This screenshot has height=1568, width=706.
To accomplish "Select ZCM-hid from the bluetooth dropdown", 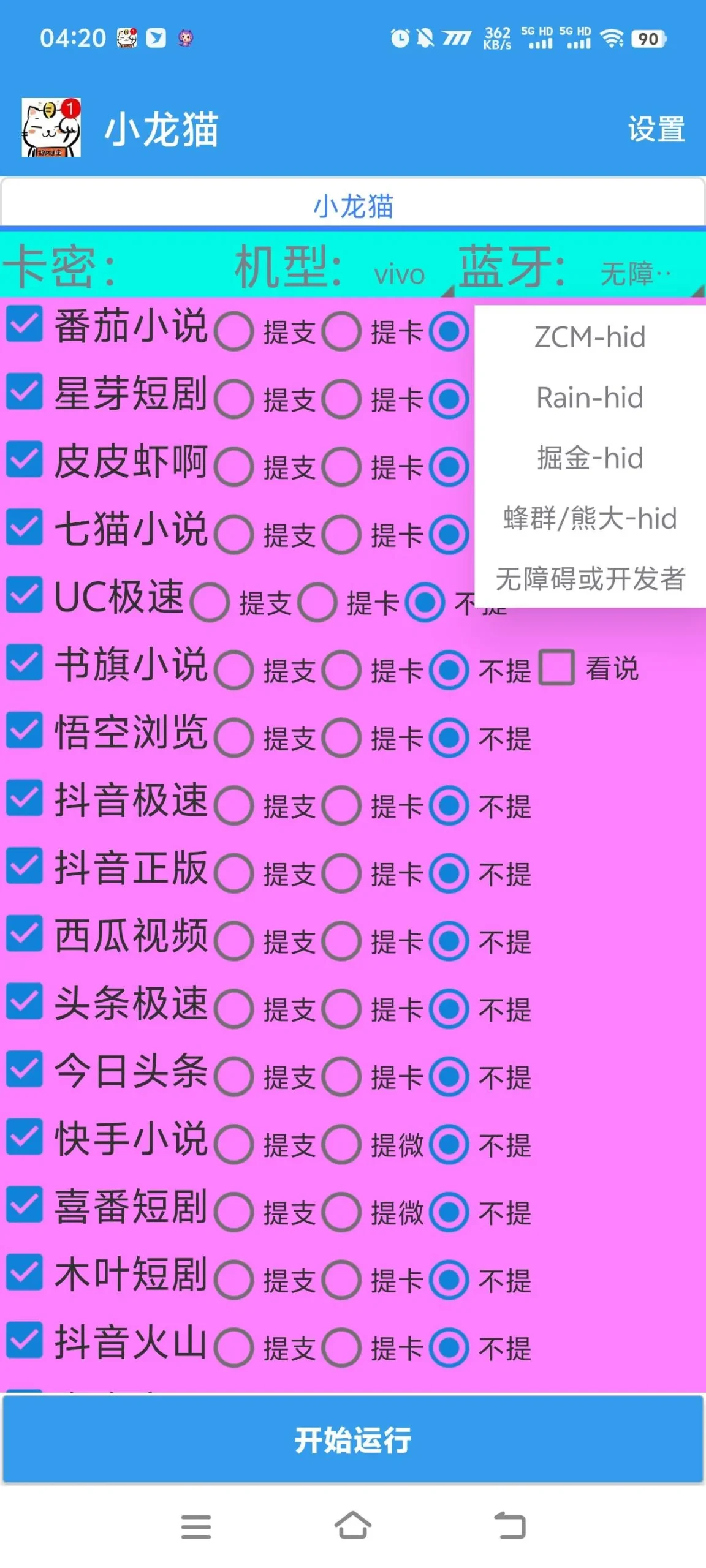I will (590, 337).
